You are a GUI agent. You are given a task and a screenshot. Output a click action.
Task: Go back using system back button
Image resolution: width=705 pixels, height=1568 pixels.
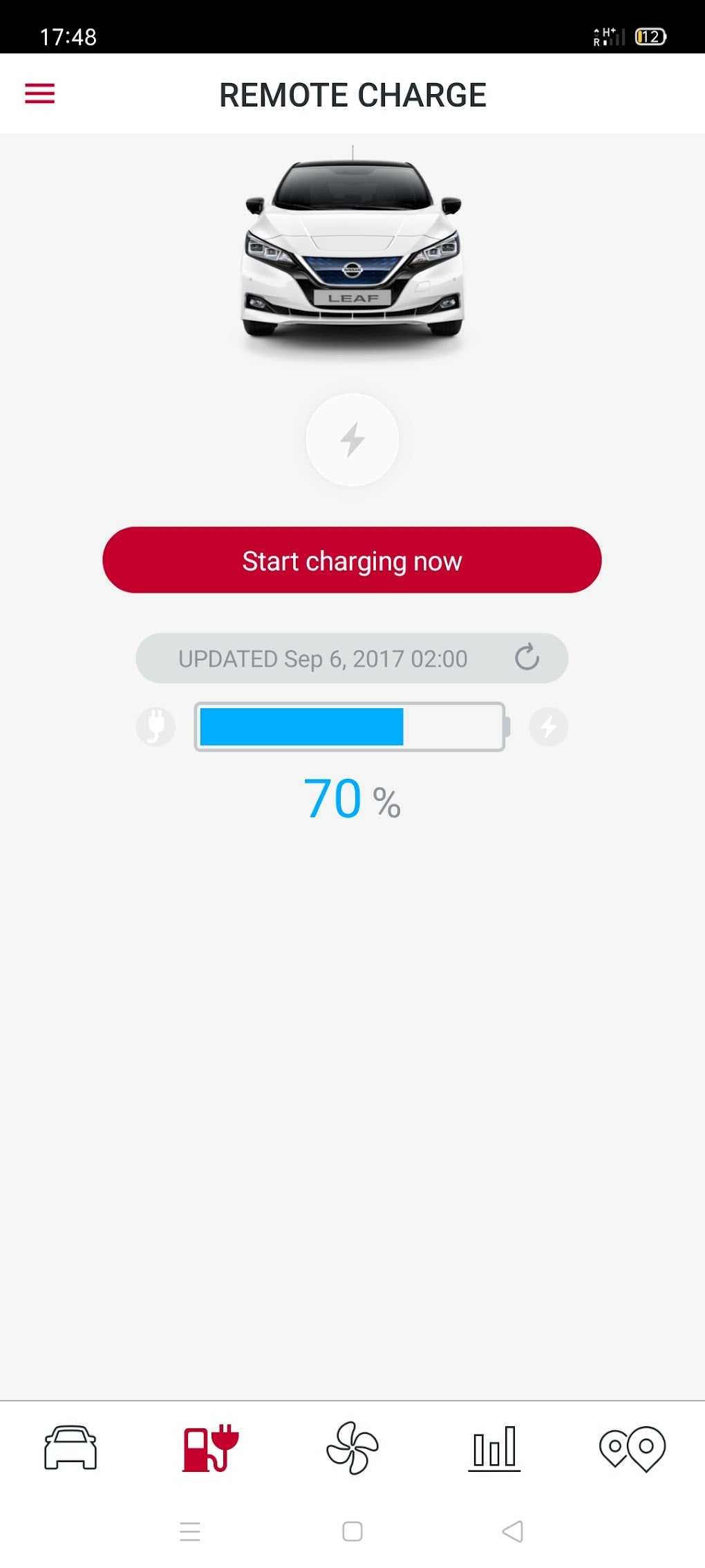(x=512, y=1531)
